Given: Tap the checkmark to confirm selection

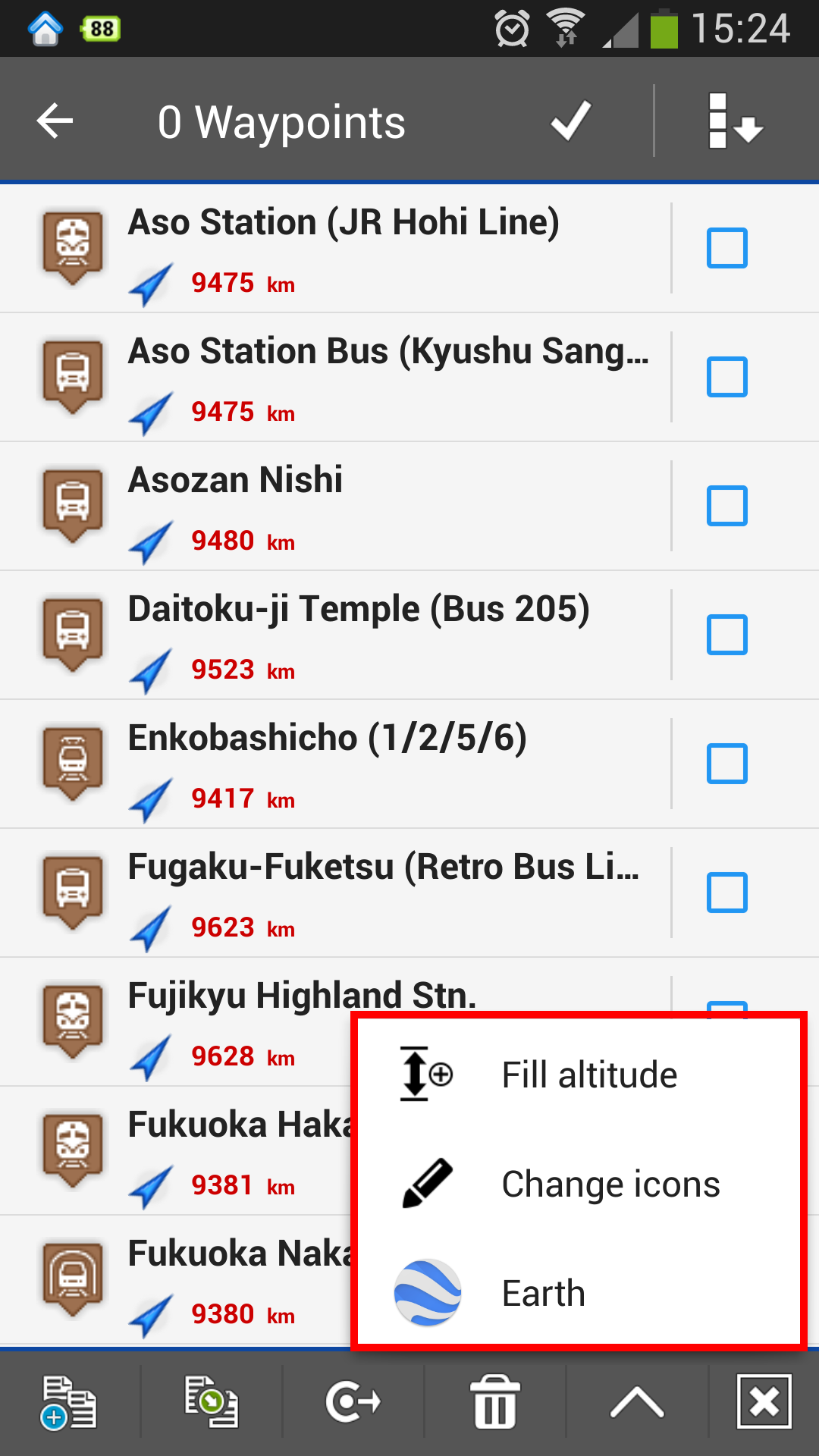Looking at the screenshot, I should [x=570, y=121].
